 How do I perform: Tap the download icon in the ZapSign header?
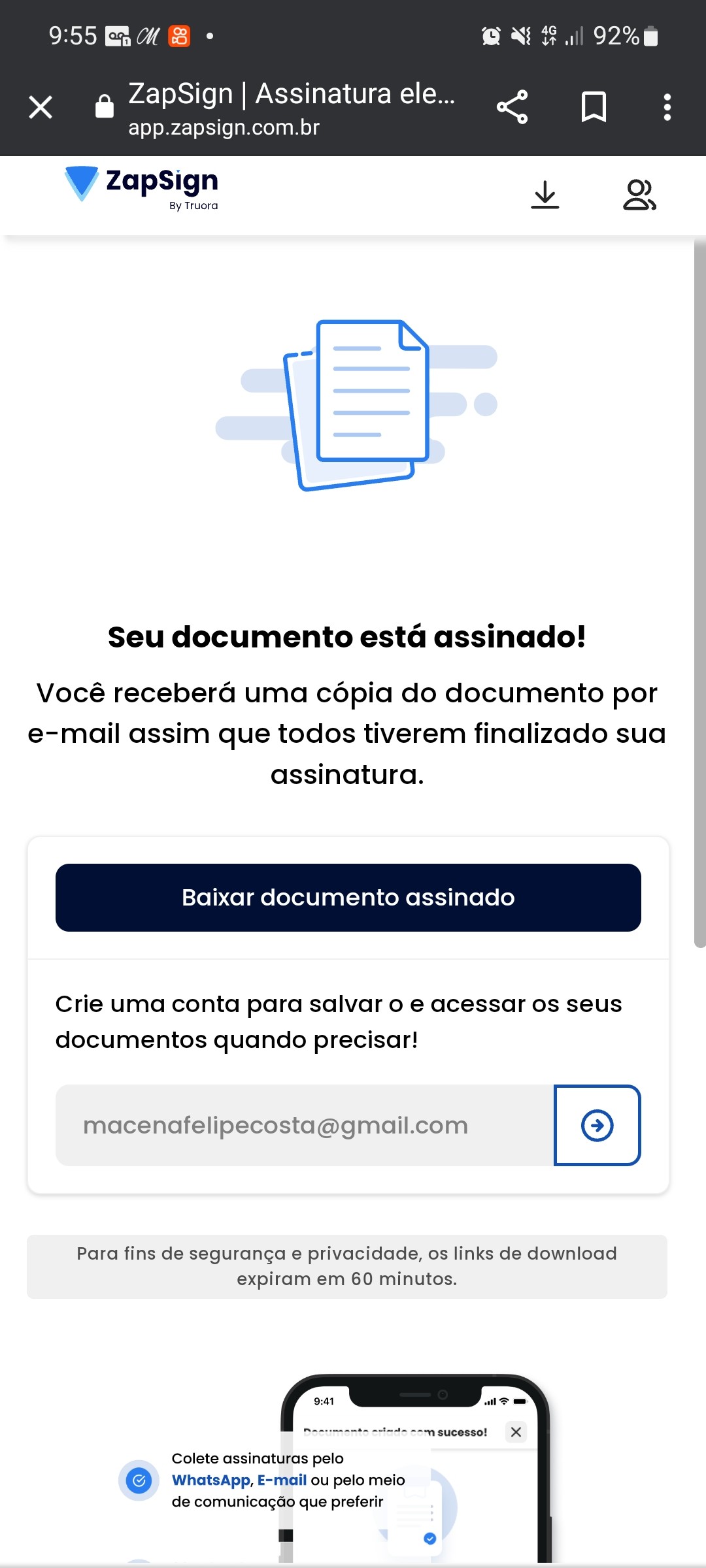click(545, 195)
